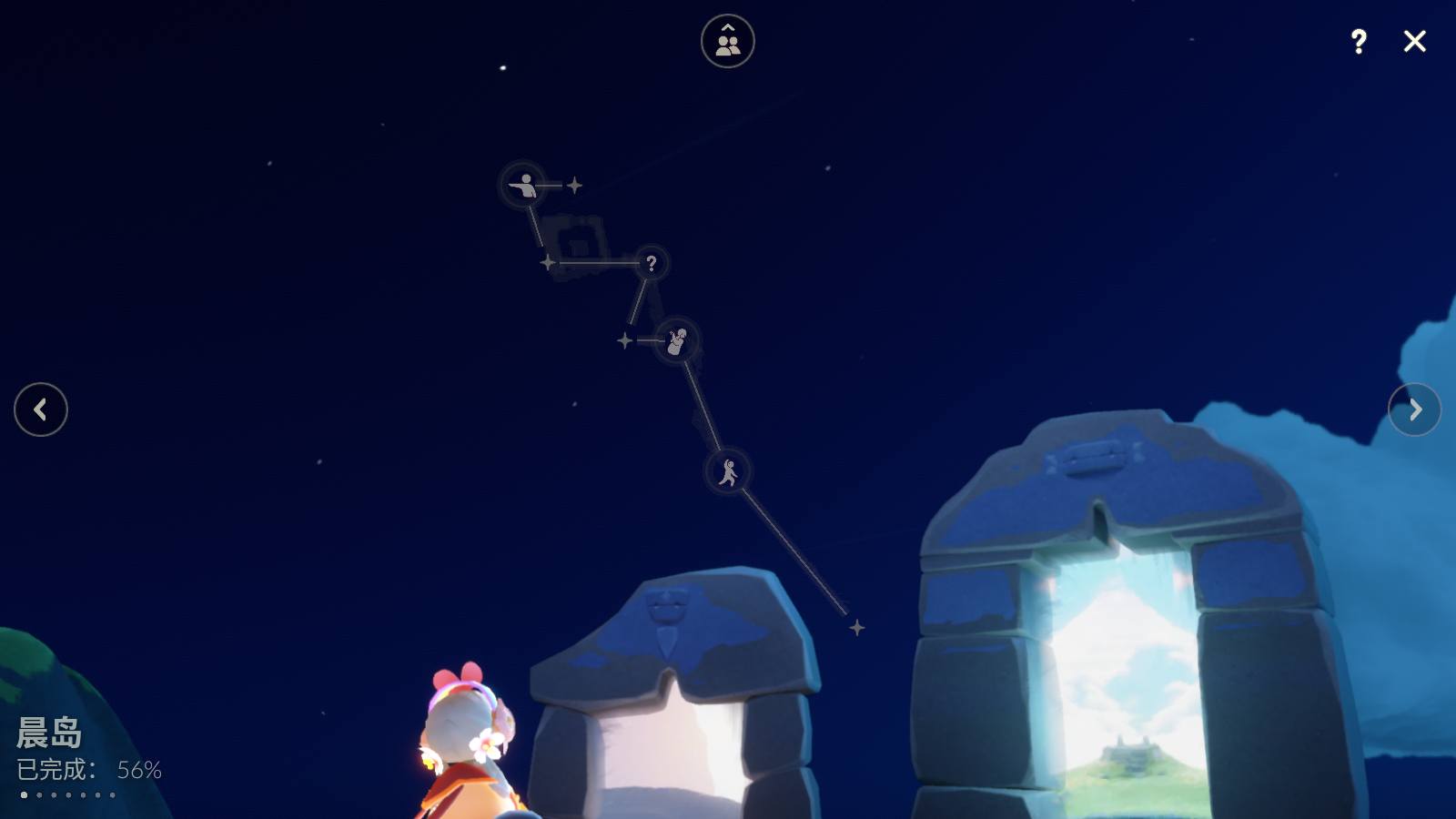
Task: Go to the previous constellation
Action: (x=41, y=409)
